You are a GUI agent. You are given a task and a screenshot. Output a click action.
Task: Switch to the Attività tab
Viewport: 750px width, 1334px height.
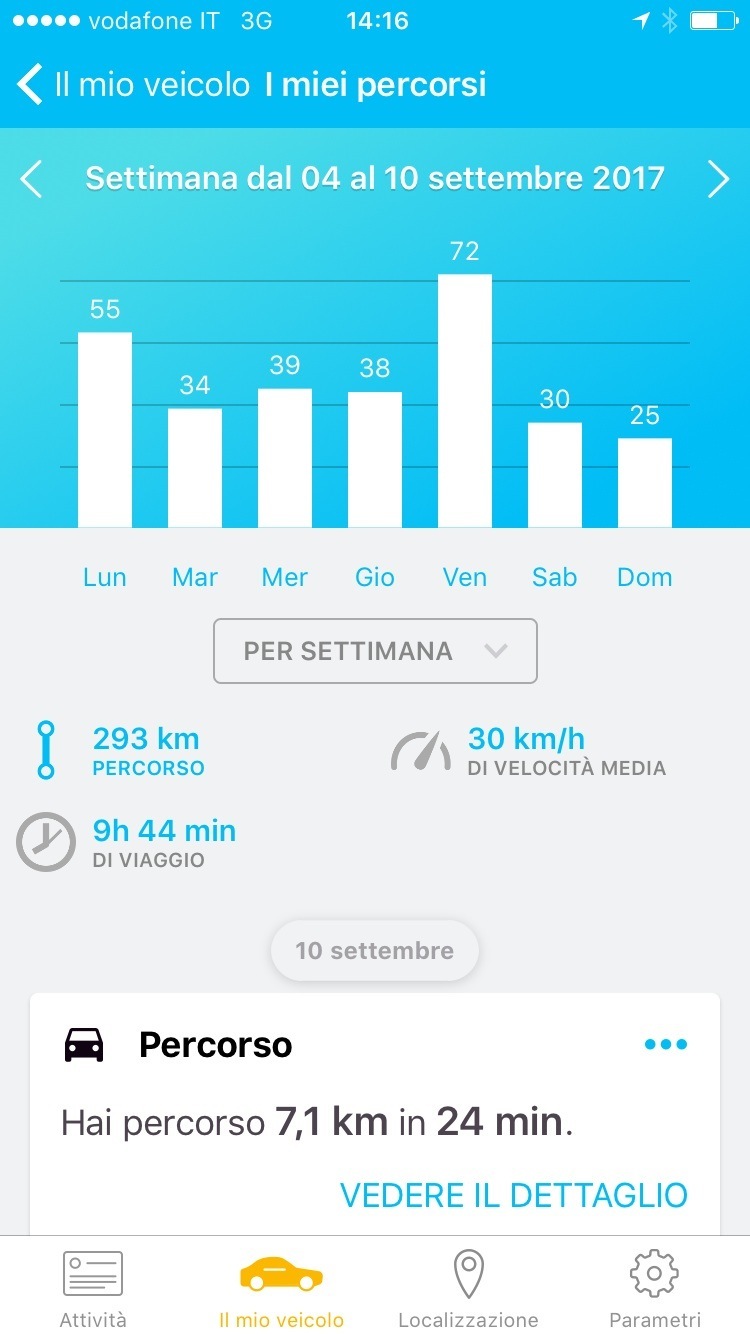[x=93, y=1288]
